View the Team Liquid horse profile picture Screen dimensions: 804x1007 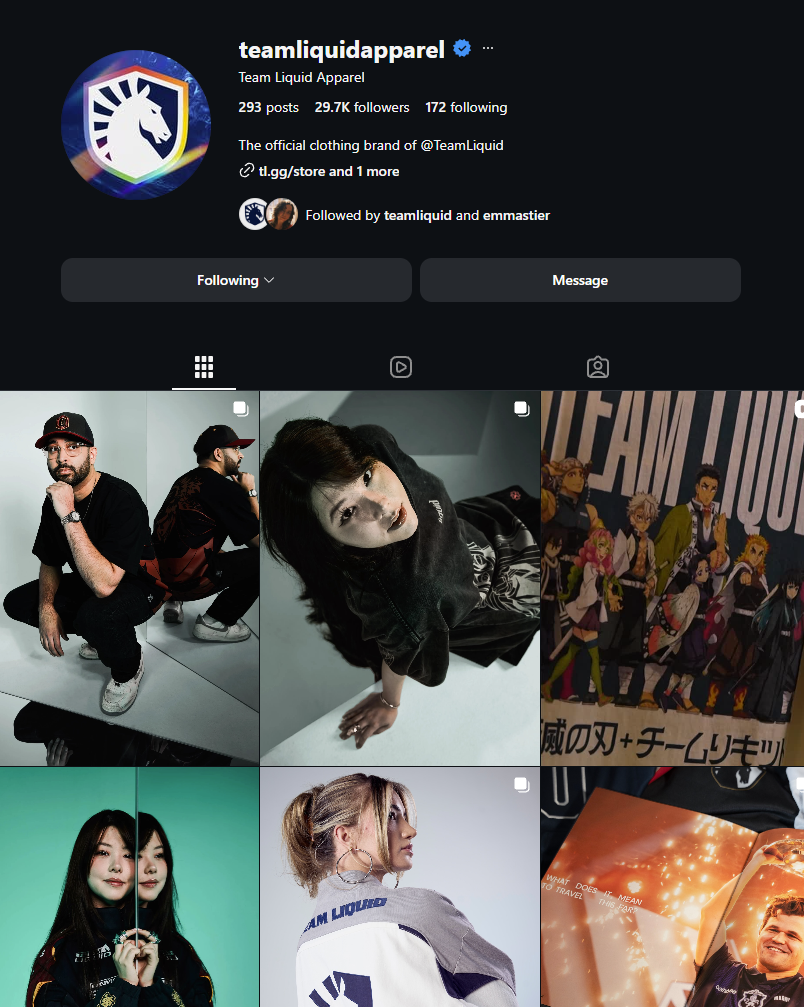(x=136, y=125)
